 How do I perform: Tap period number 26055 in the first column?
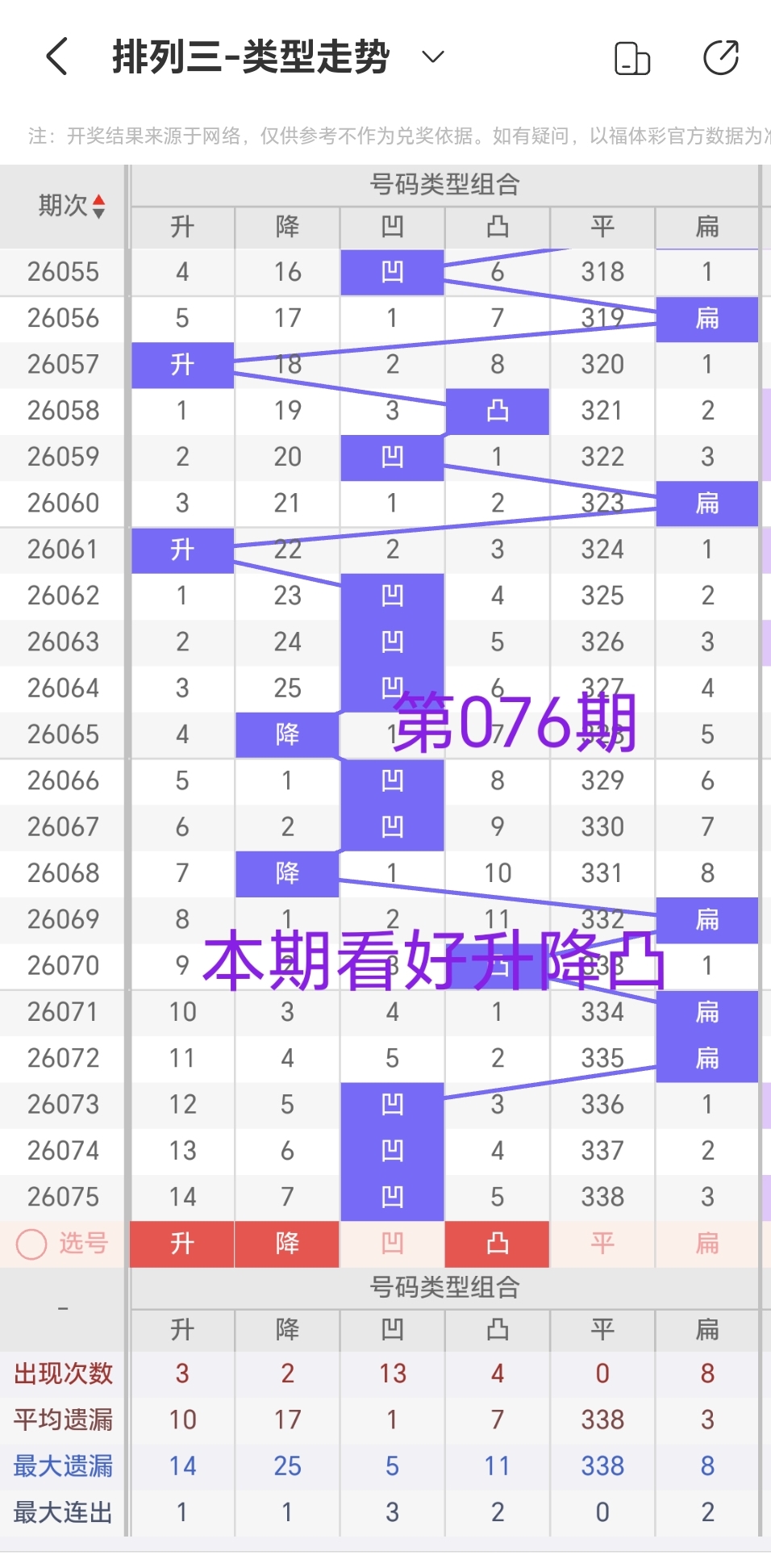coord(62,272)
